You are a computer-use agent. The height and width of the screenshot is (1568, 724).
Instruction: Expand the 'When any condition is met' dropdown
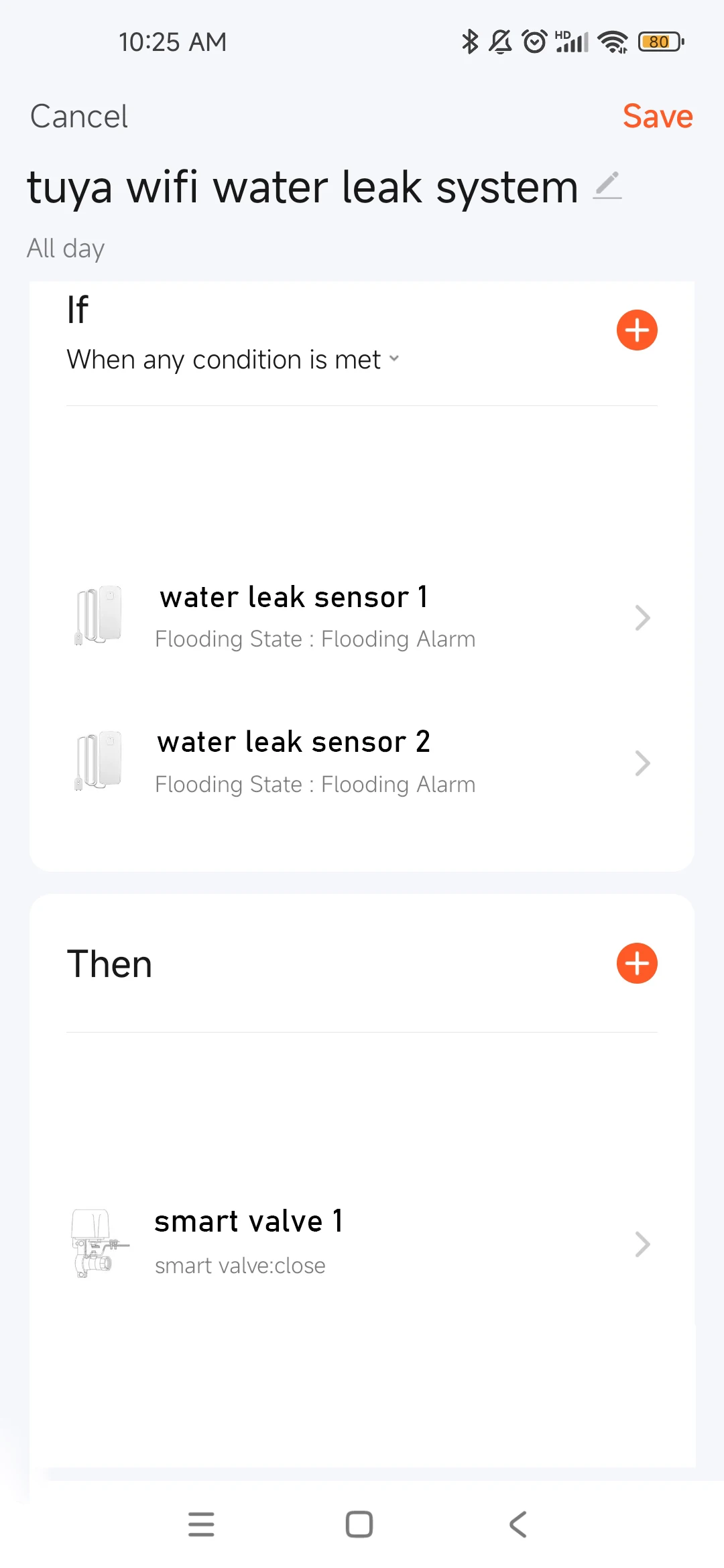click(x=233, y=360)
